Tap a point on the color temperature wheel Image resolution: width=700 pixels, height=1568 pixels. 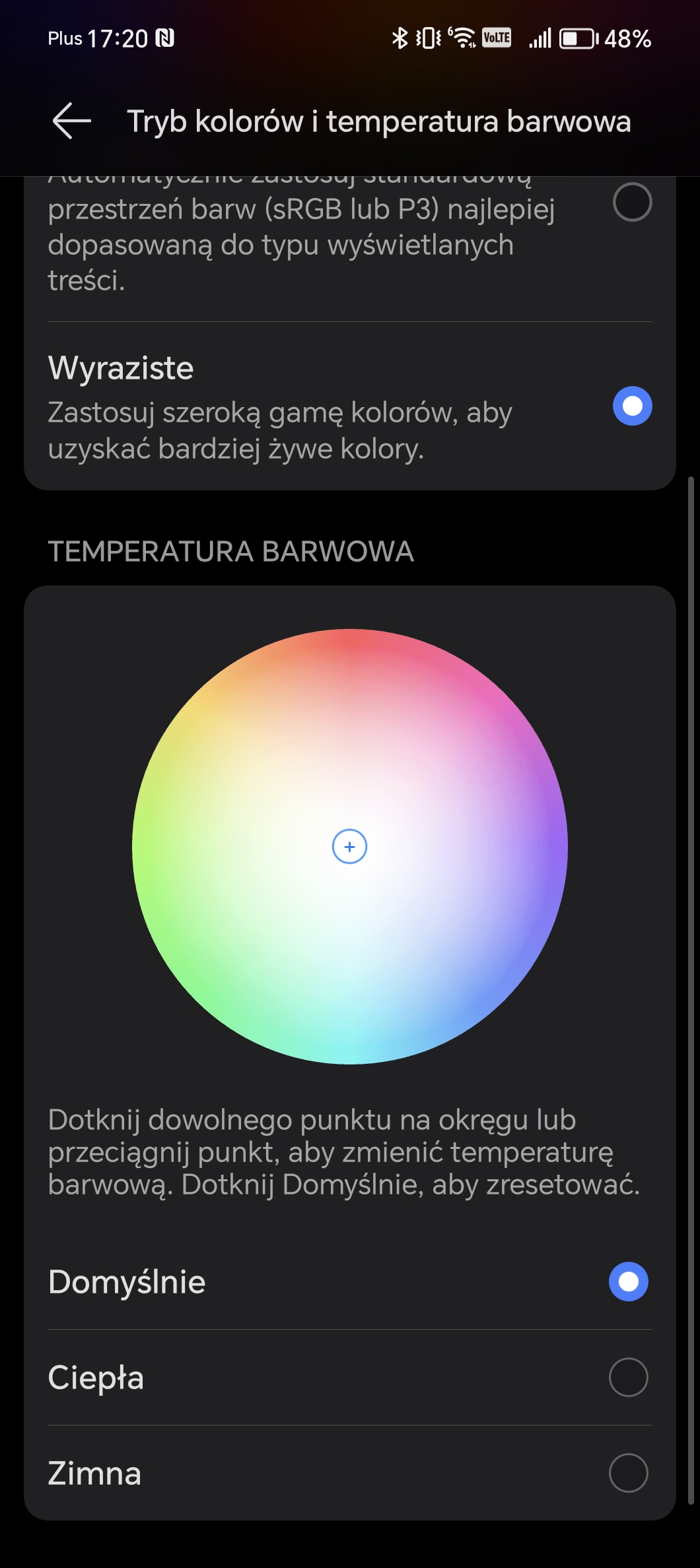(x=350, y=847)
